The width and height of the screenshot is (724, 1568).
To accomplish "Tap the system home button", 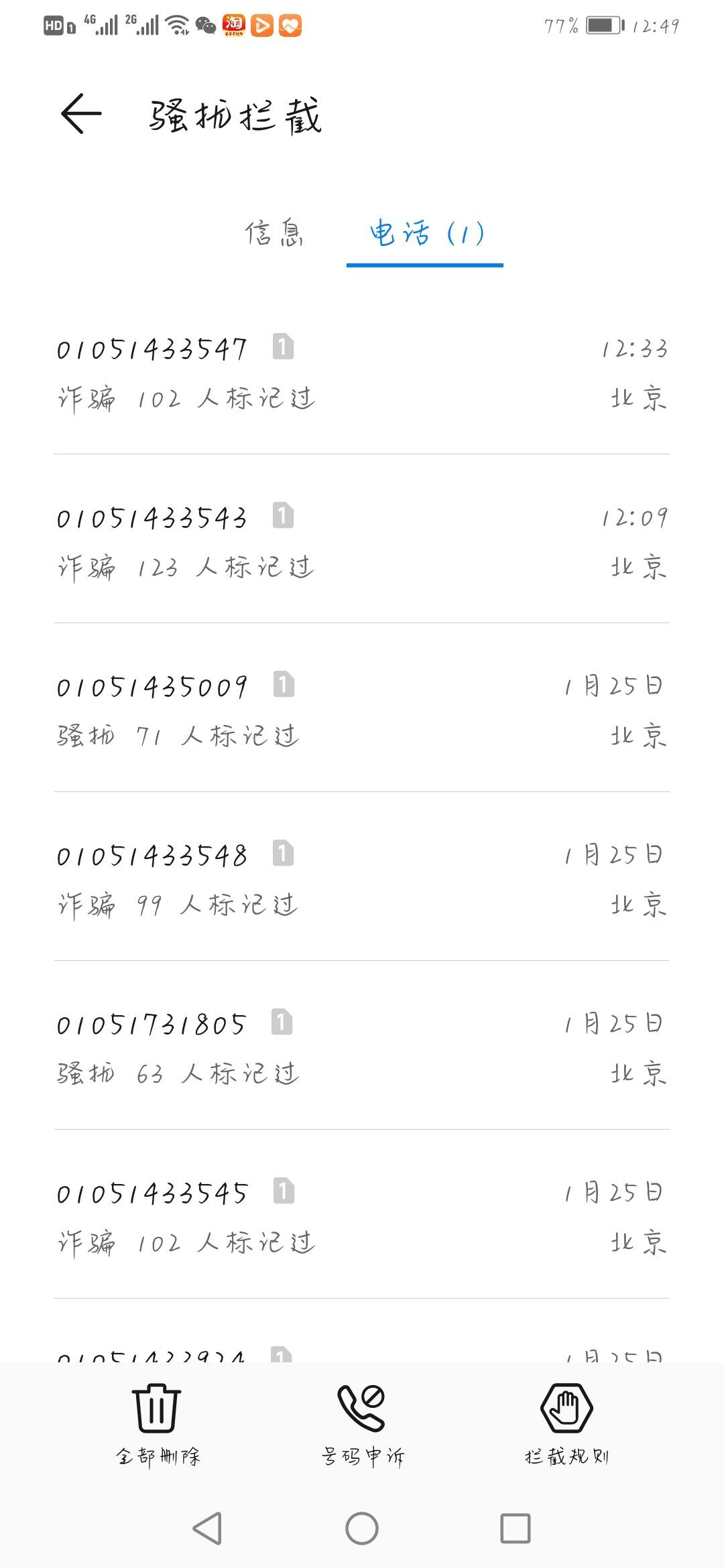I will (x=362, y=1528).
